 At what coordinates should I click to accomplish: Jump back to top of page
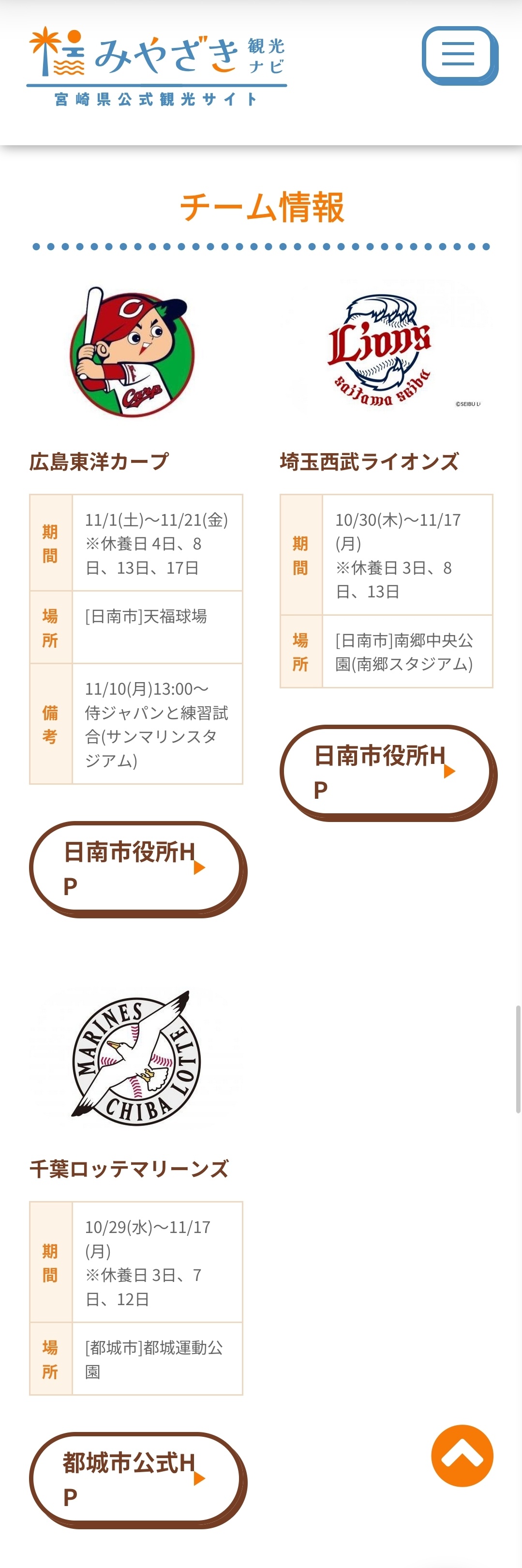pyautogui.click(x=462, y=1455)
